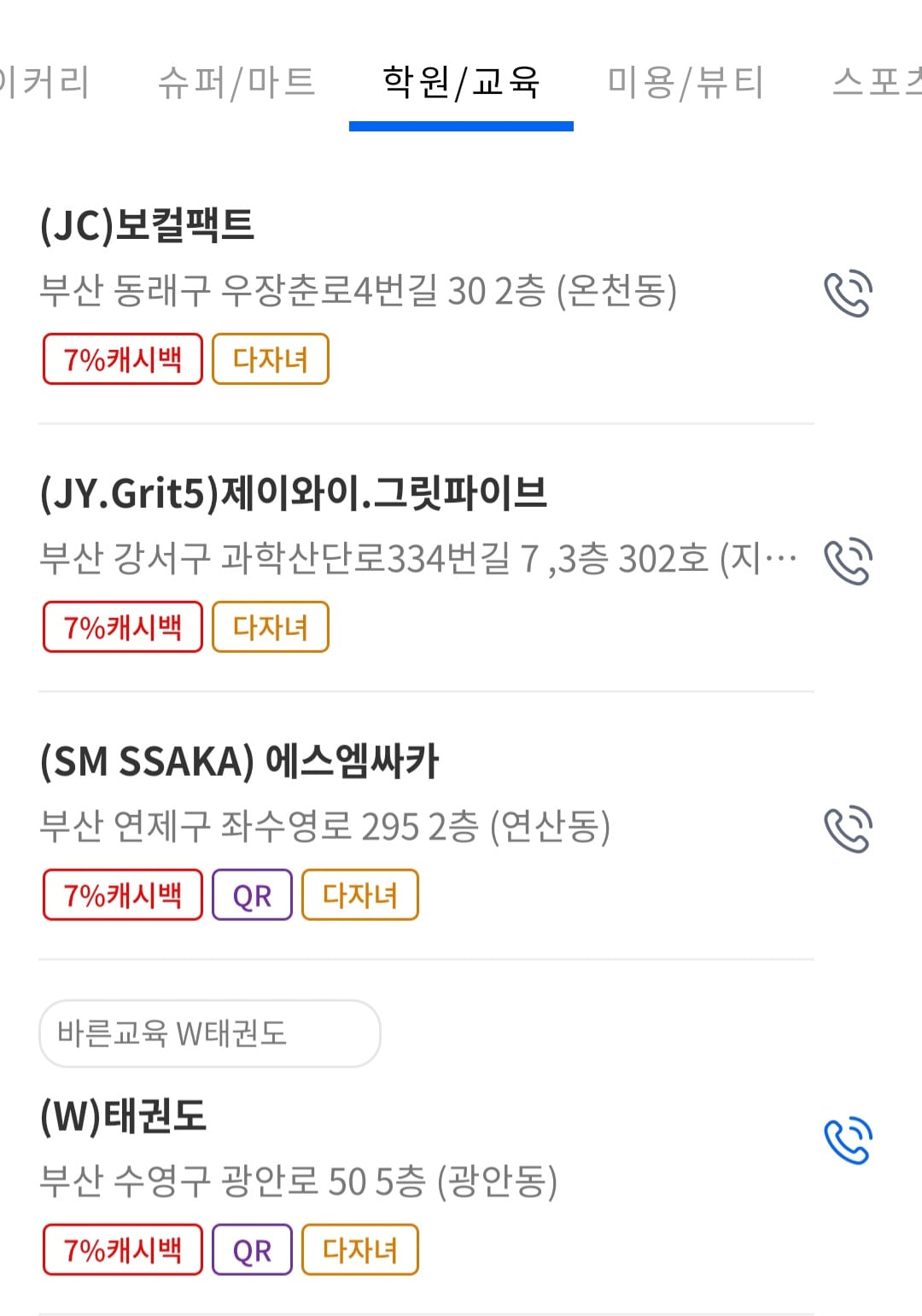Open the 미용/뷰티 tab
Viewport: 922px width, 1316px height.
[x=684, y=81]
